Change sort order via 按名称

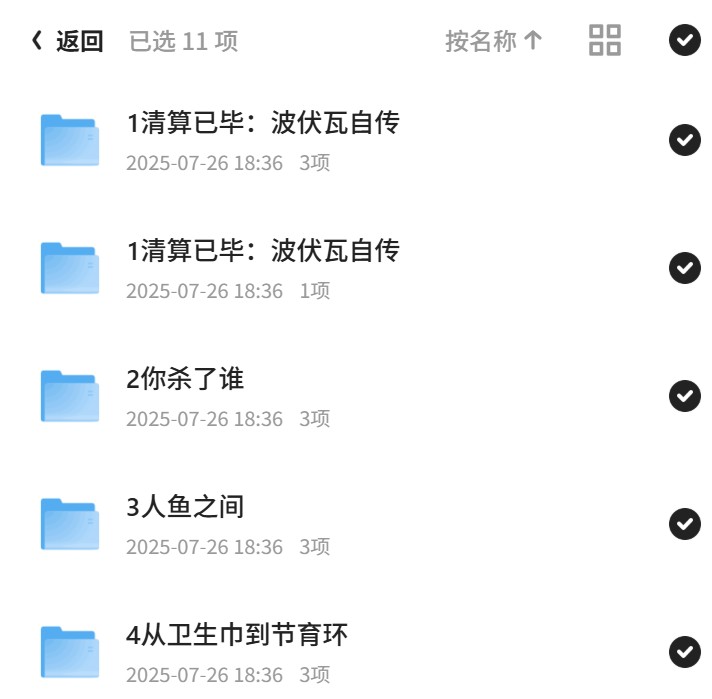click(x=494, y=41)
